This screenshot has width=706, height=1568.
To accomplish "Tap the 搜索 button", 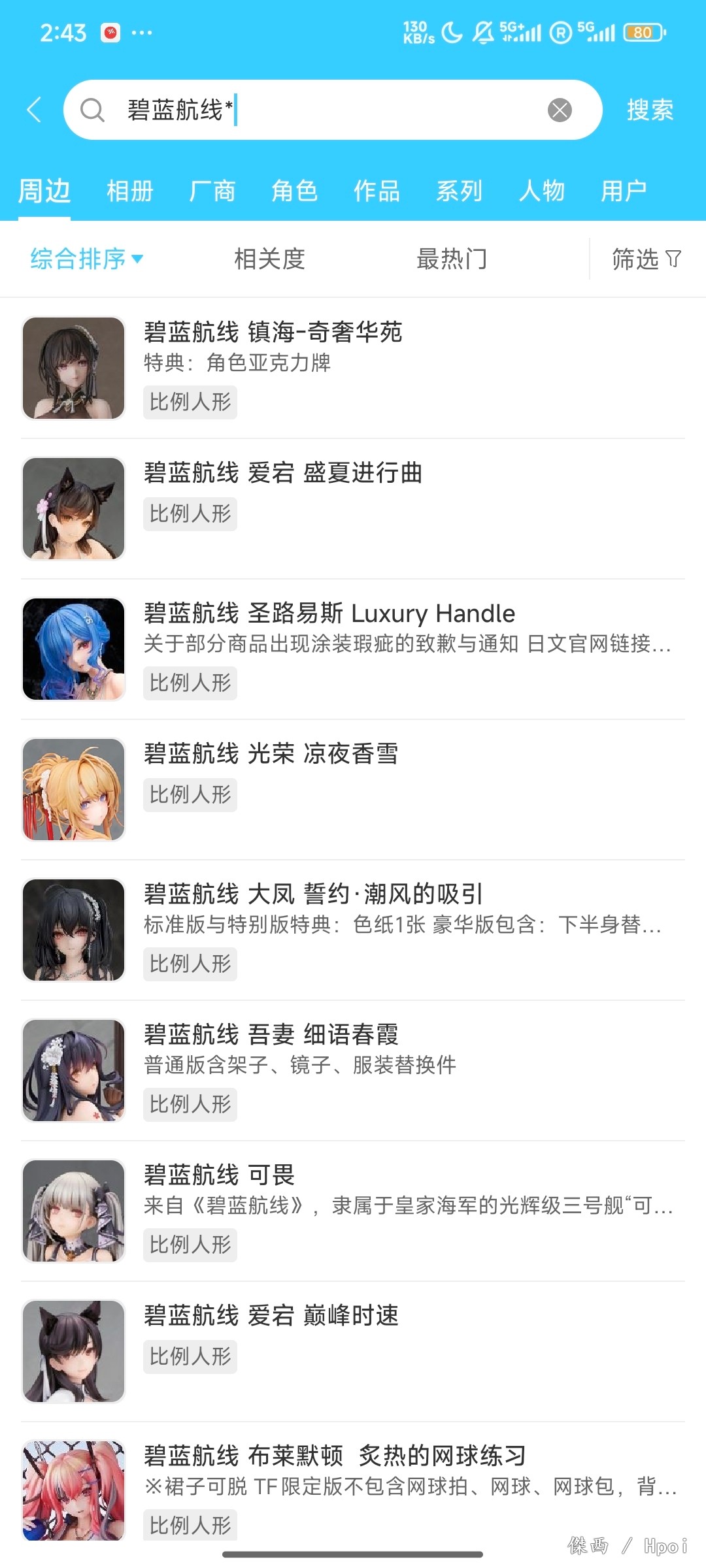I will [x=650, y=110].
